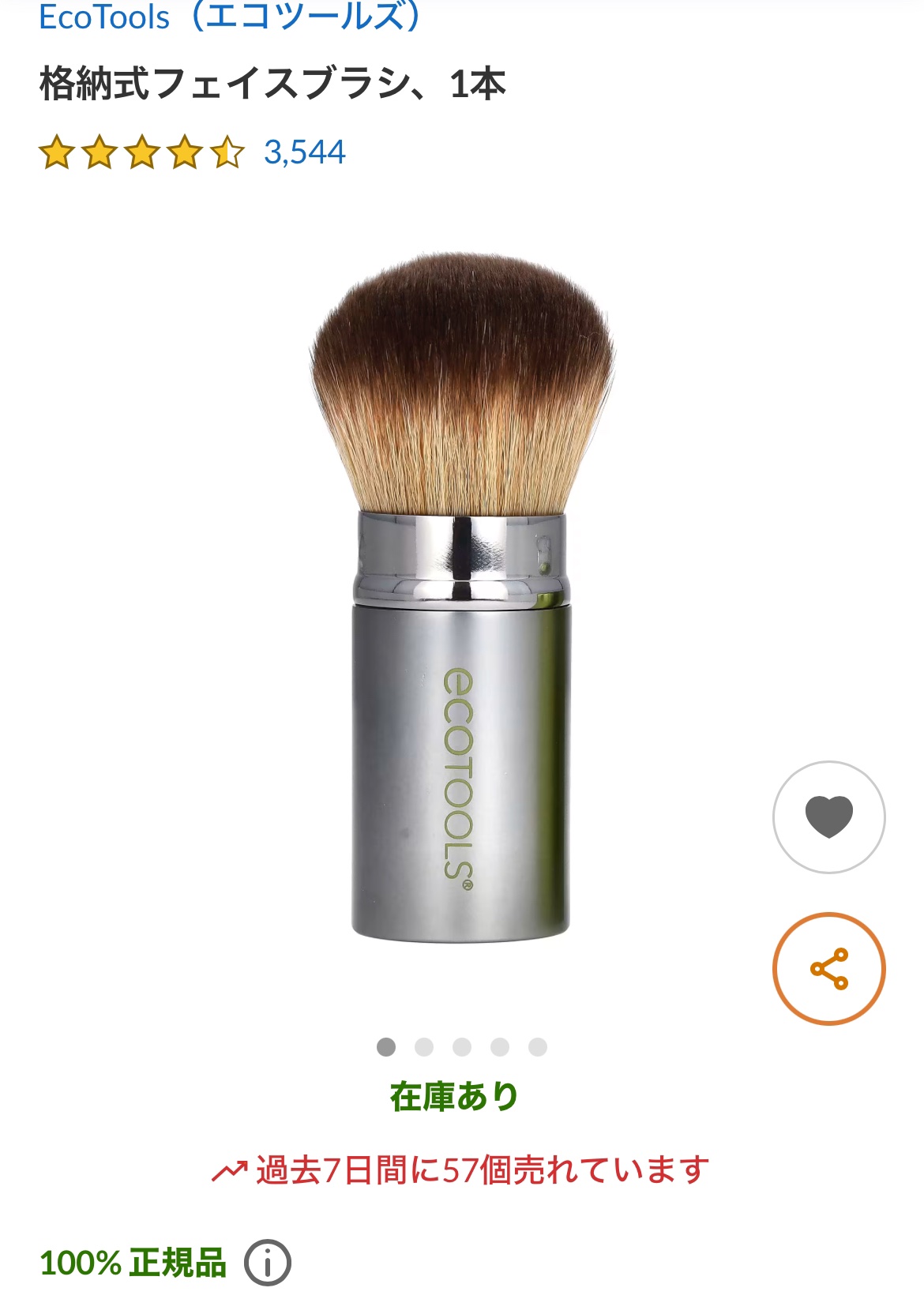Viewport: 924px width, 1299px height.
Task: Open the 3,544 customer reviews
Action: (304, 152)
